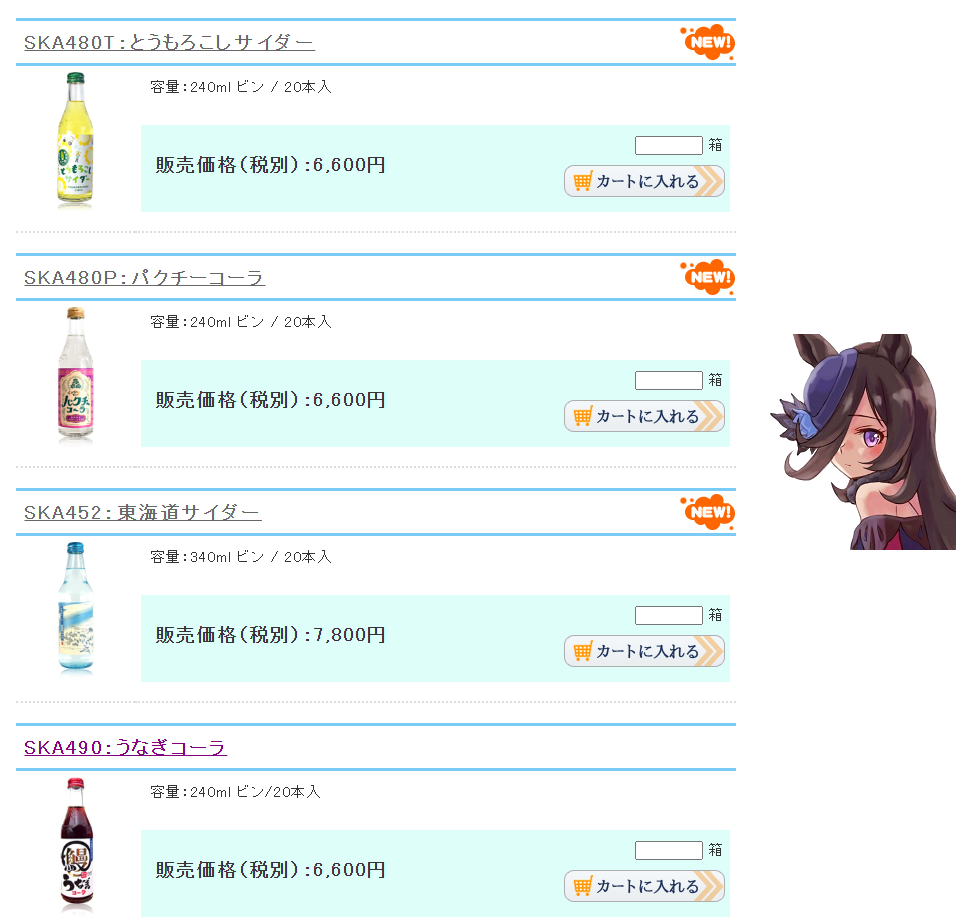This screenshot has height=918, width=960.
Task: Focus the box quantity field for 東海道サイダー
Action: pos(668,616)
